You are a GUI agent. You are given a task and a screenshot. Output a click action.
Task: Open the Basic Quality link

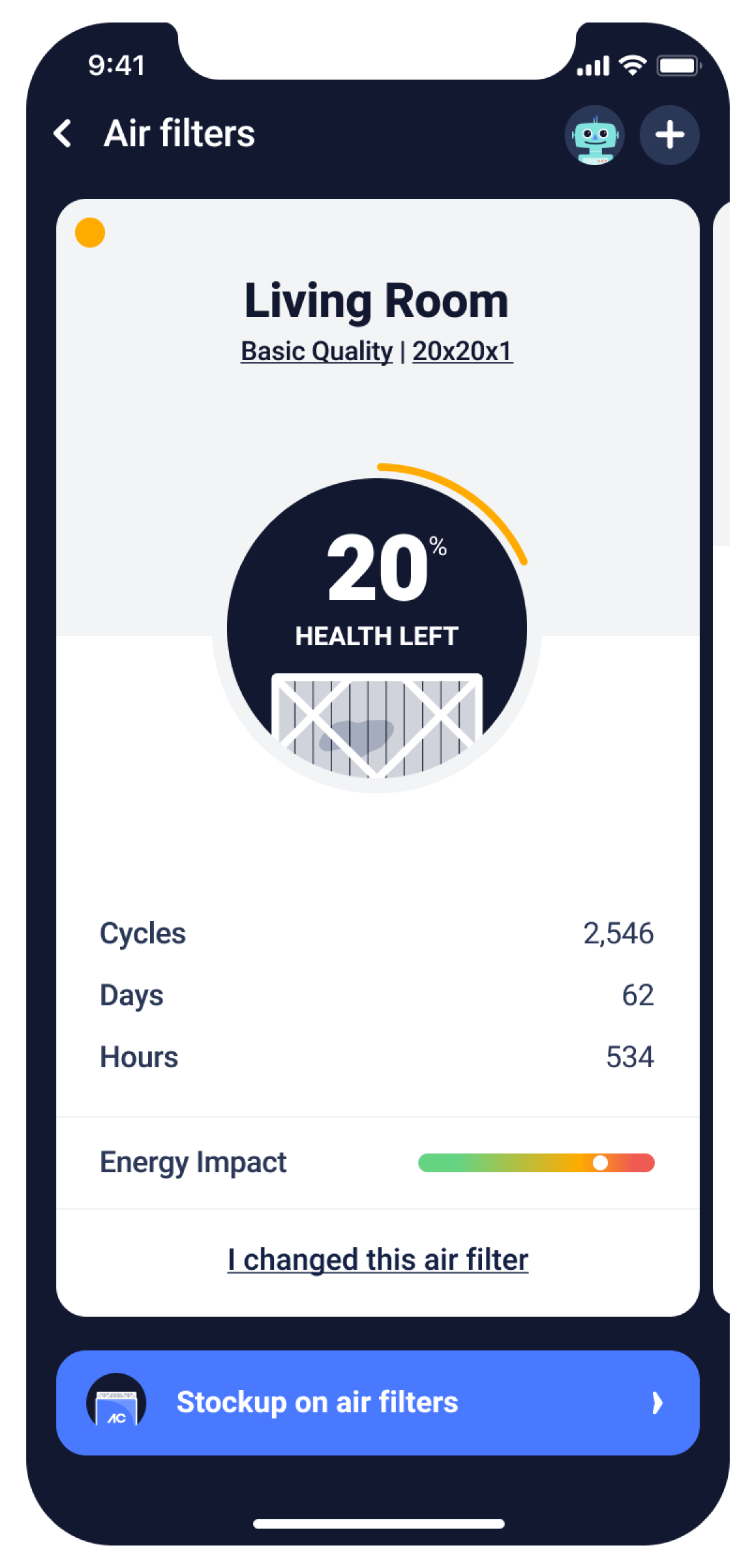(x=316, y=351)
